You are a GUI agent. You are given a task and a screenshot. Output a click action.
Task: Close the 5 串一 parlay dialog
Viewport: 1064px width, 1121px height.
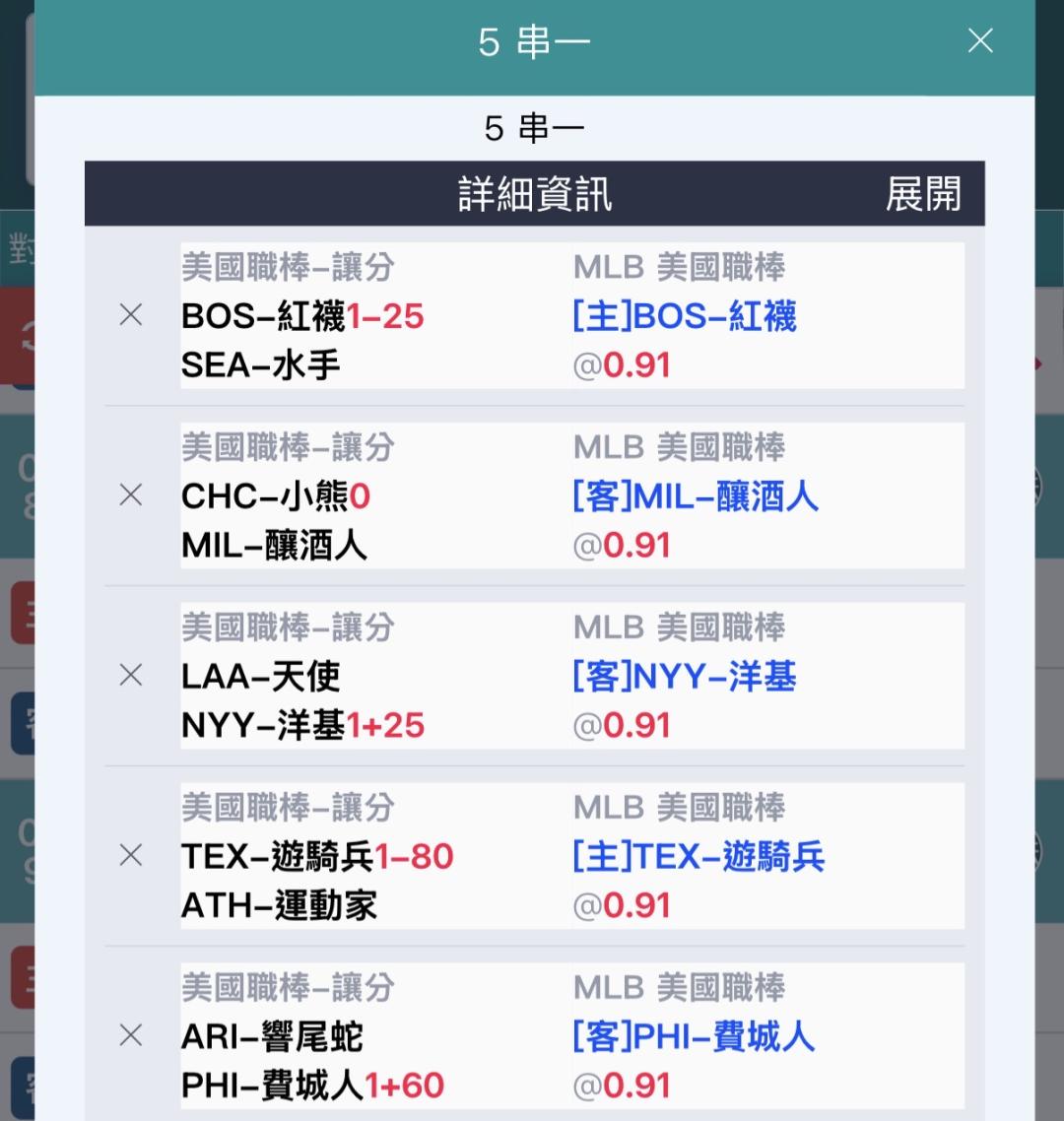pos(980,40)
